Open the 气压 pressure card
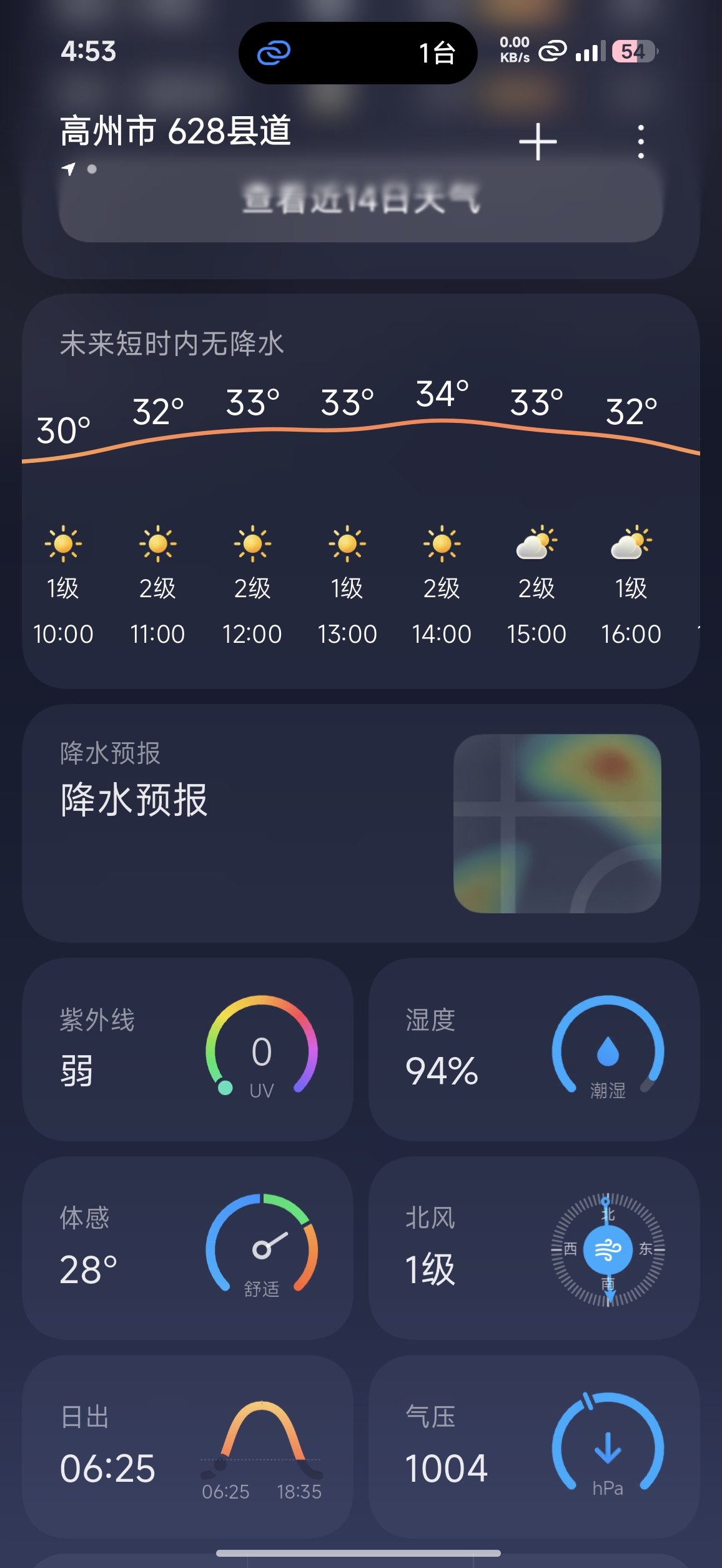The image size is (722, 1568). 534,1446
